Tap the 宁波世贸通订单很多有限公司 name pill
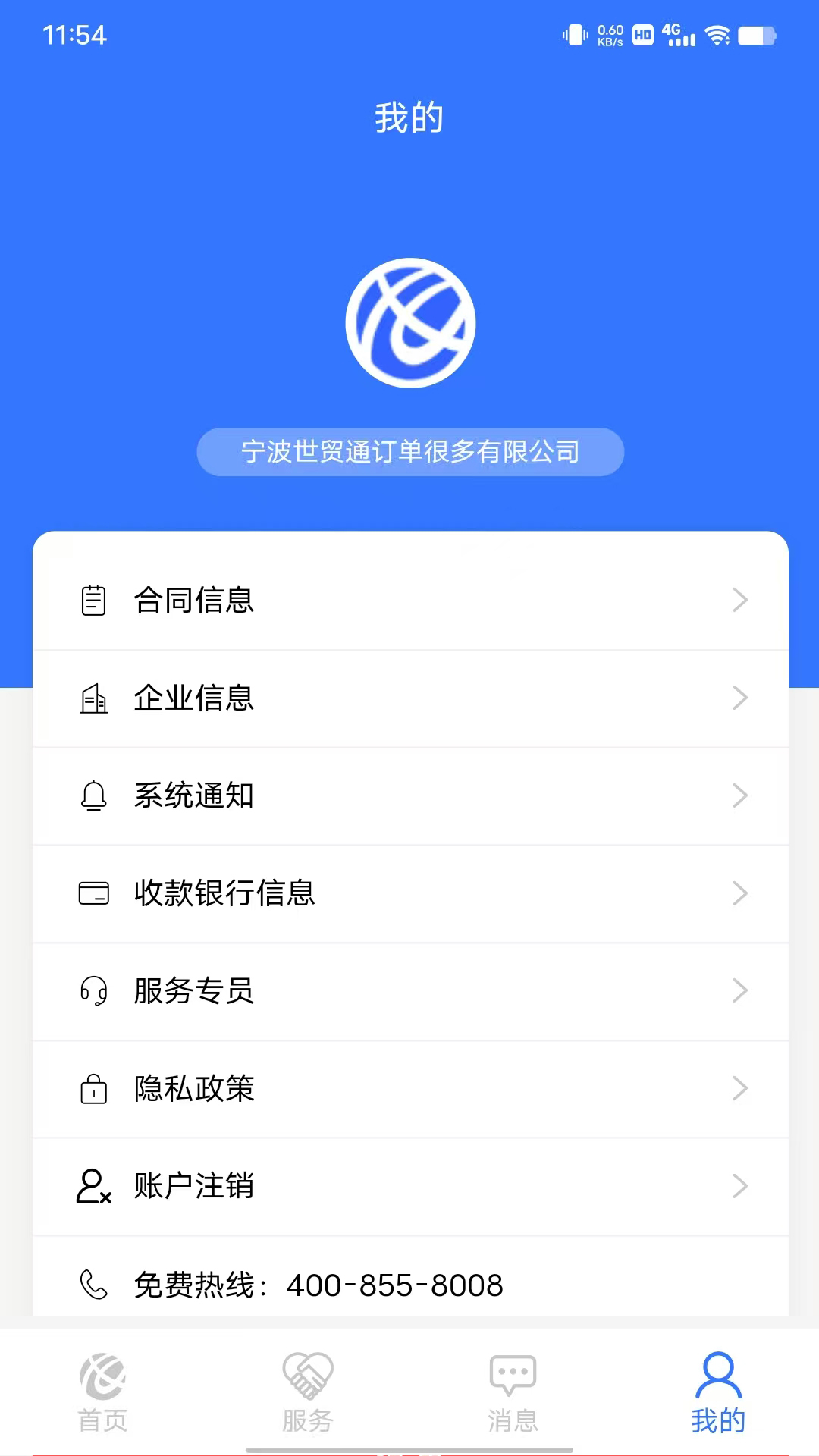This screenshot has height=1456, width=819. (x=409, y=451)
